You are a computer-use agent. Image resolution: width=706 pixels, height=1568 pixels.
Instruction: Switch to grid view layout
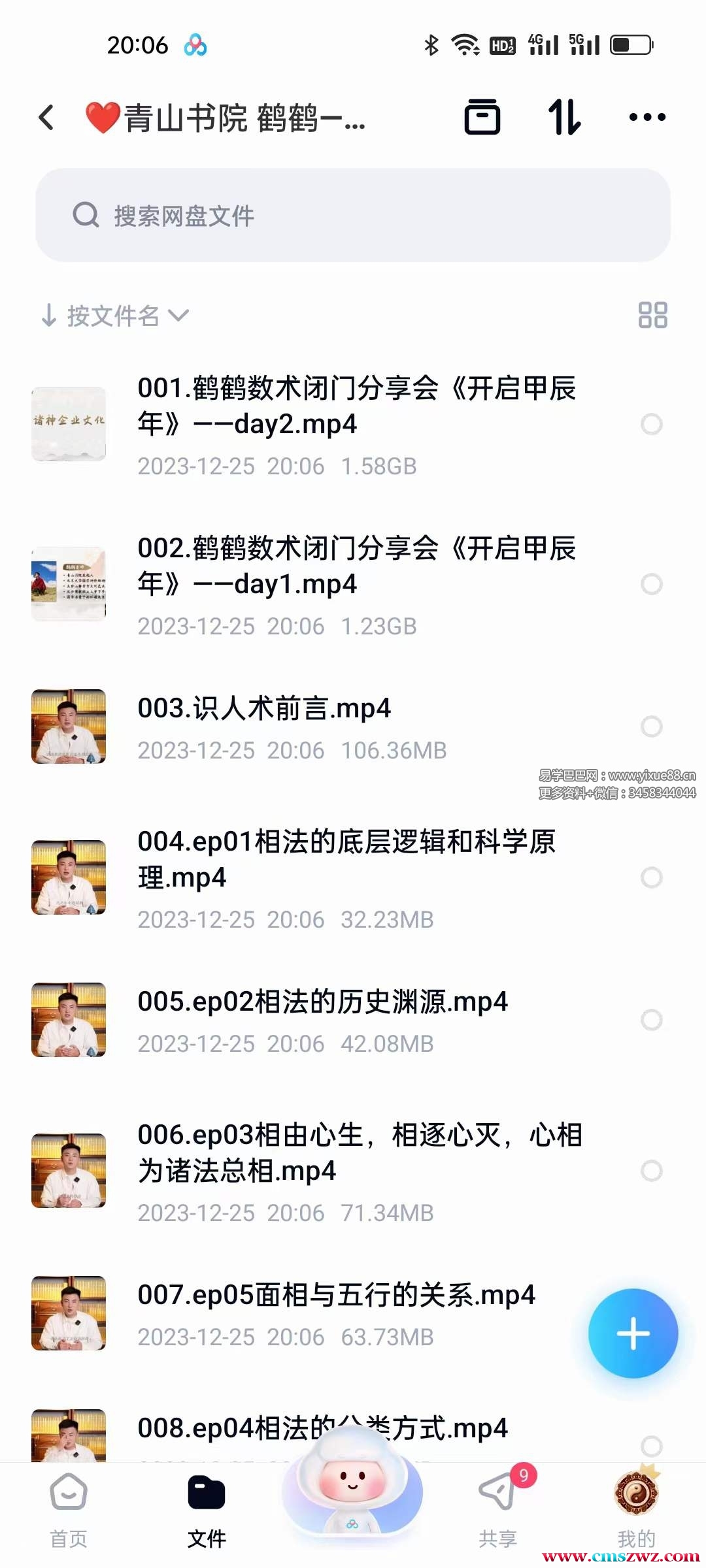(x=652, y=315)
